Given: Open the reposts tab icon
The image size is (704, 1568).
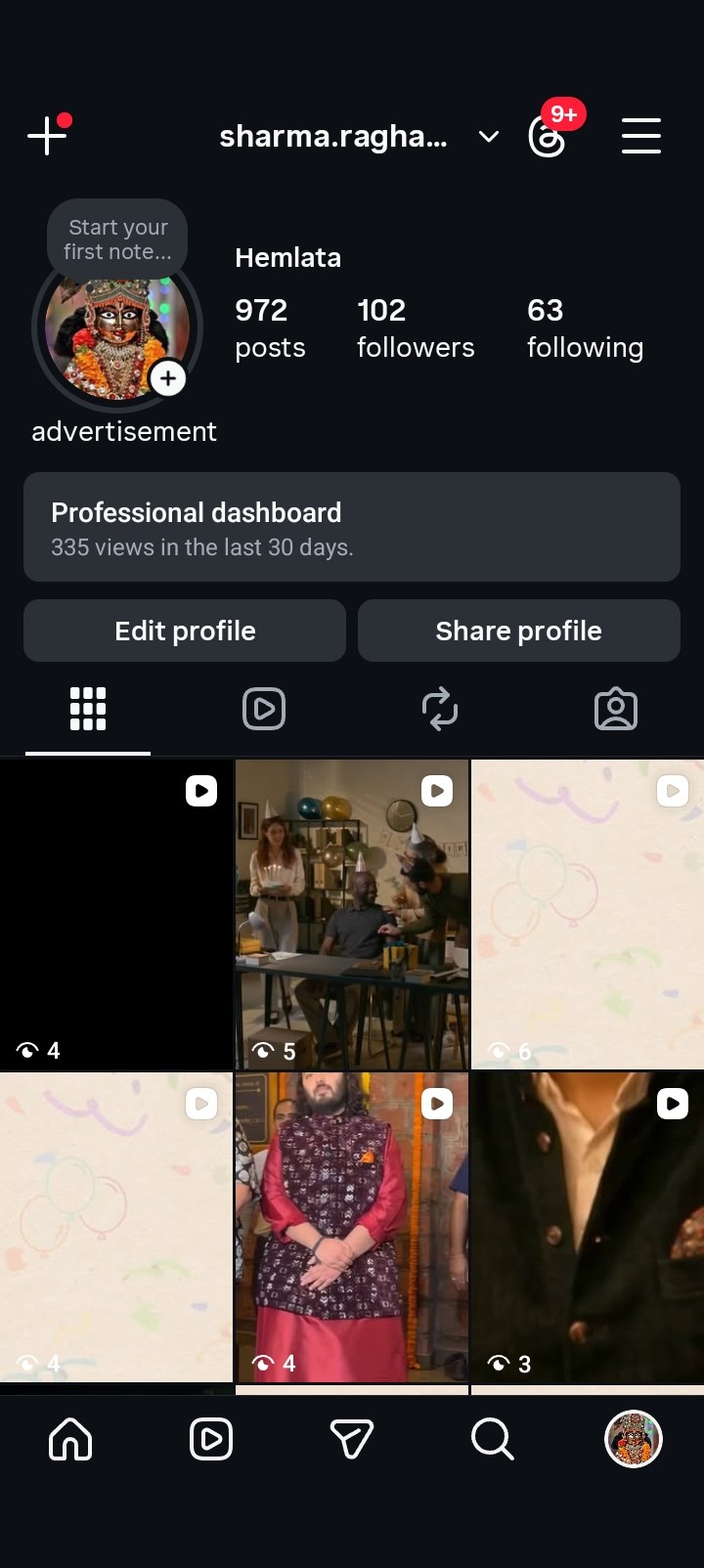Looking at the screenshot, I should pyautogui.click(x=440, y=709).
